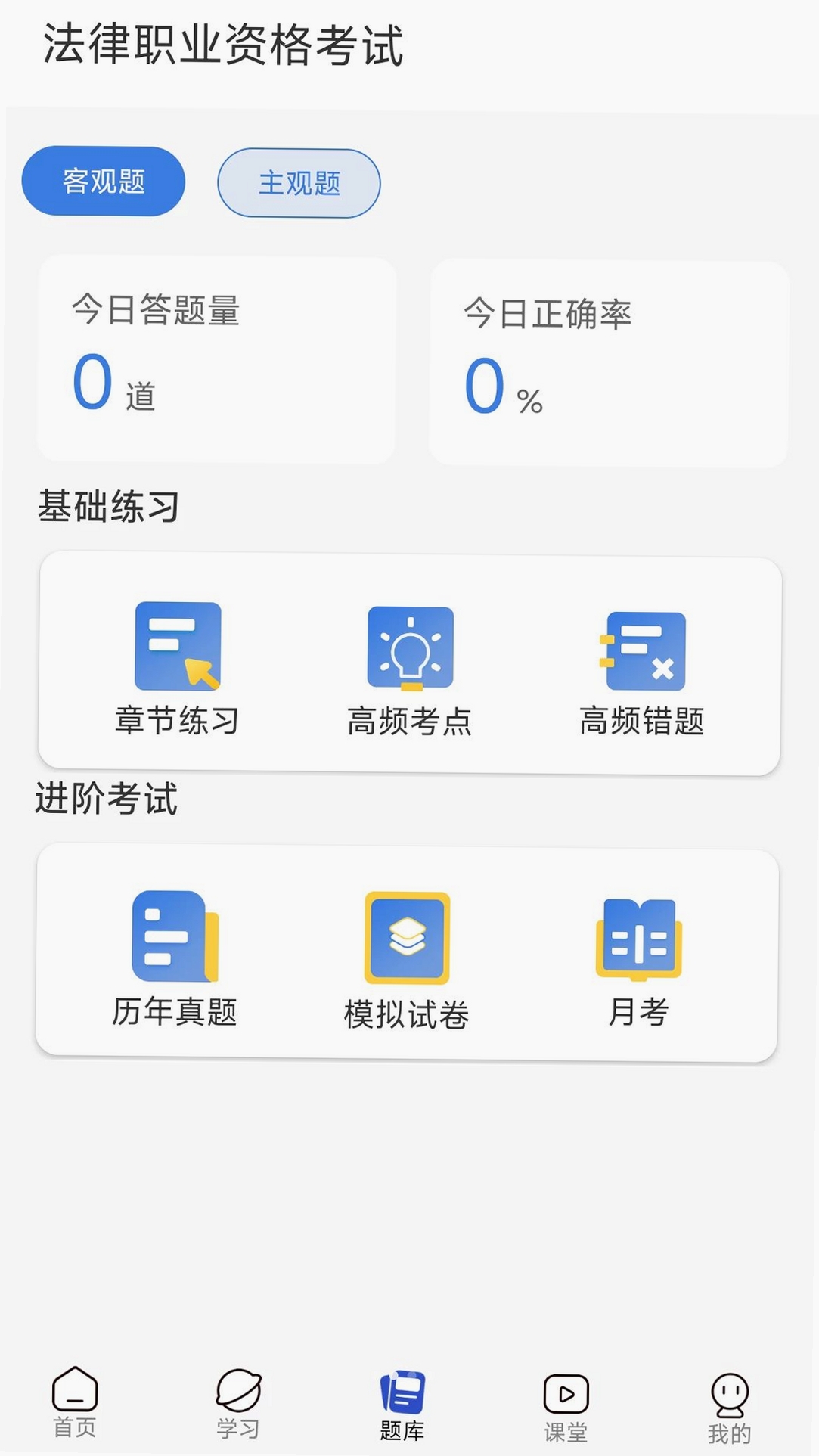Image resolution: width=819 pixels, height=1456 pixels.
Task: Go to the 首页 home tab
Action: pyautogui.click(x=75, y=1402)
